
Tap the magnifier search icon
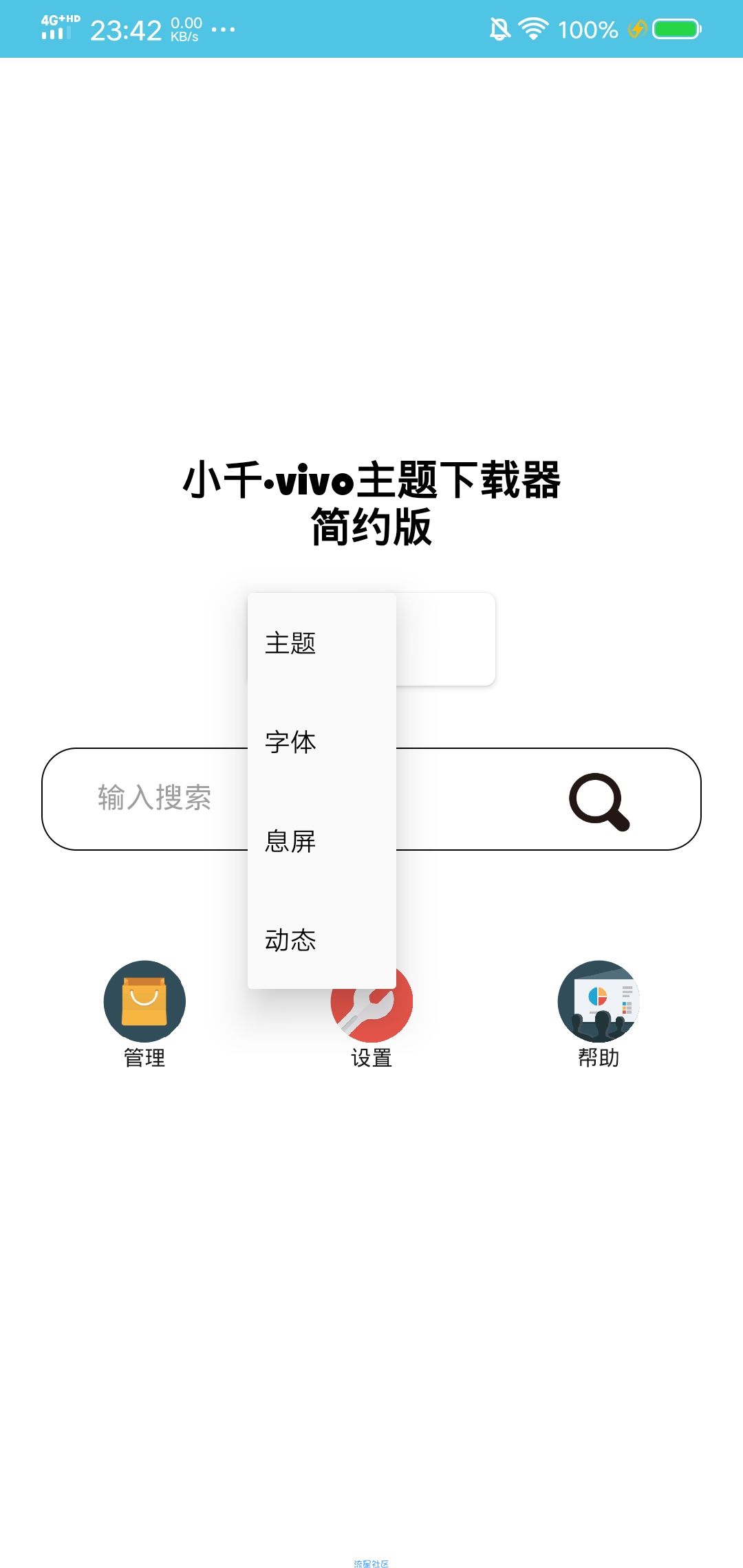point(599,801)
